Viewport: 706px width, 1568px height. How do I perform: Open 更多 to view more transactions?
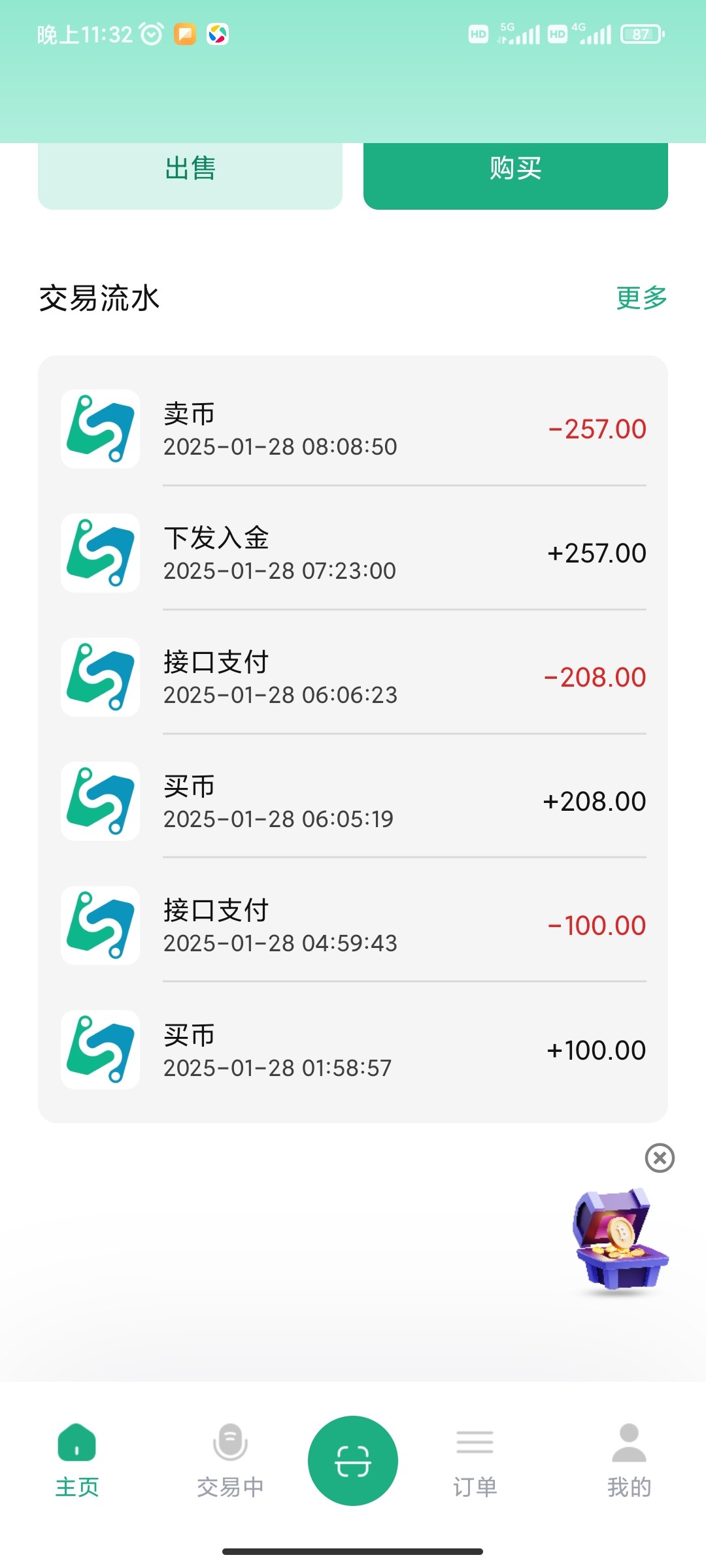641,298
